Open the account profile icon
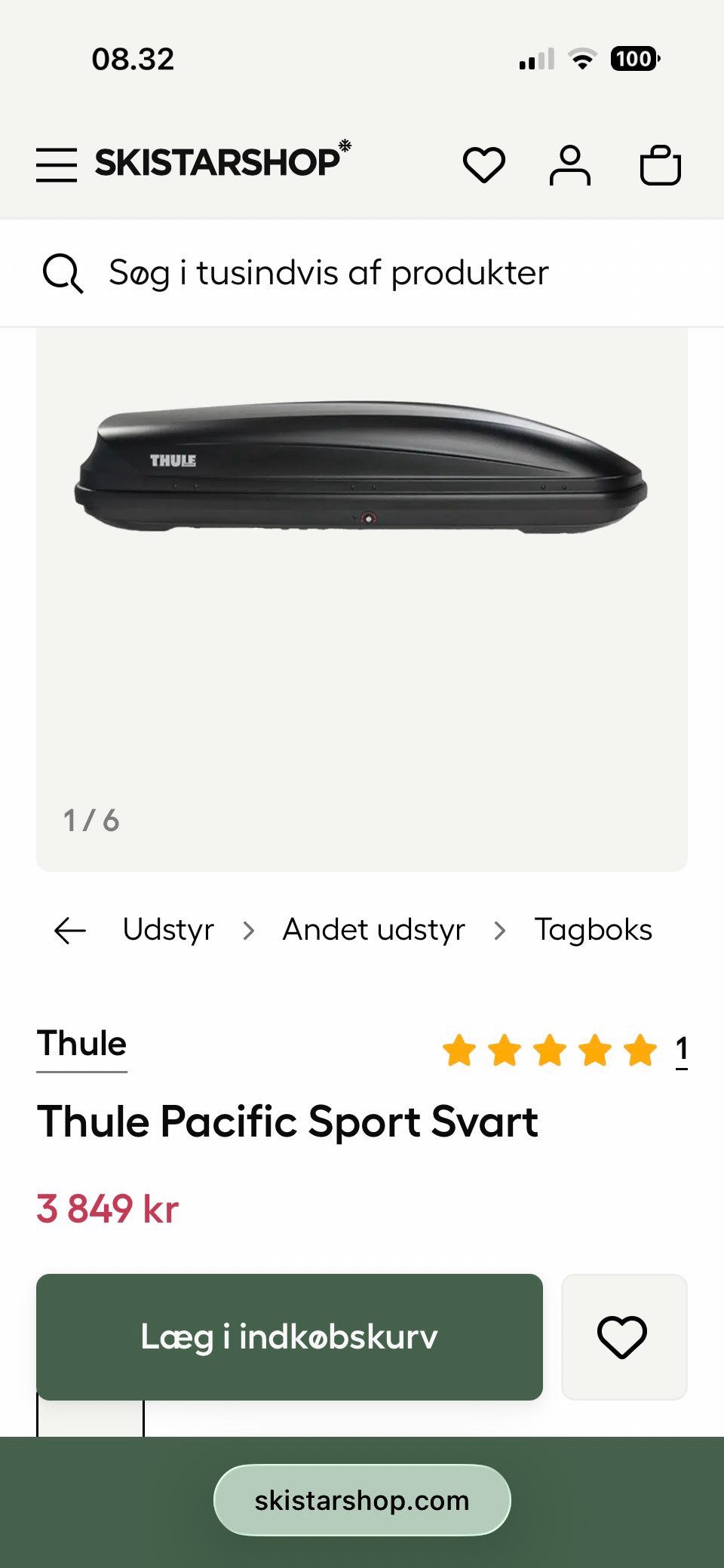Screen dimensions: 724x1568 [570, 165]
